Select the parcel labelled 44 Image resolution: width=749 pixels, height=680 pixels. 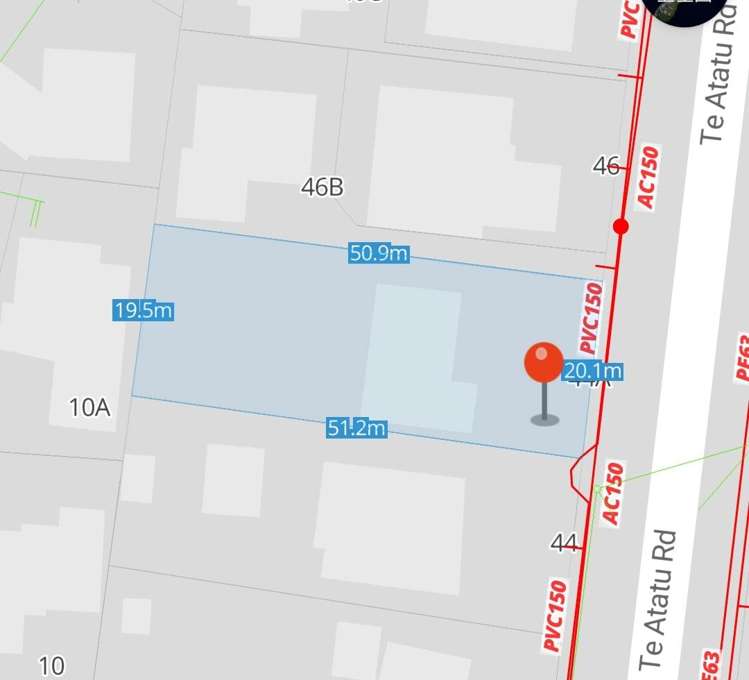pyautogui.click(x=563, y=543)
